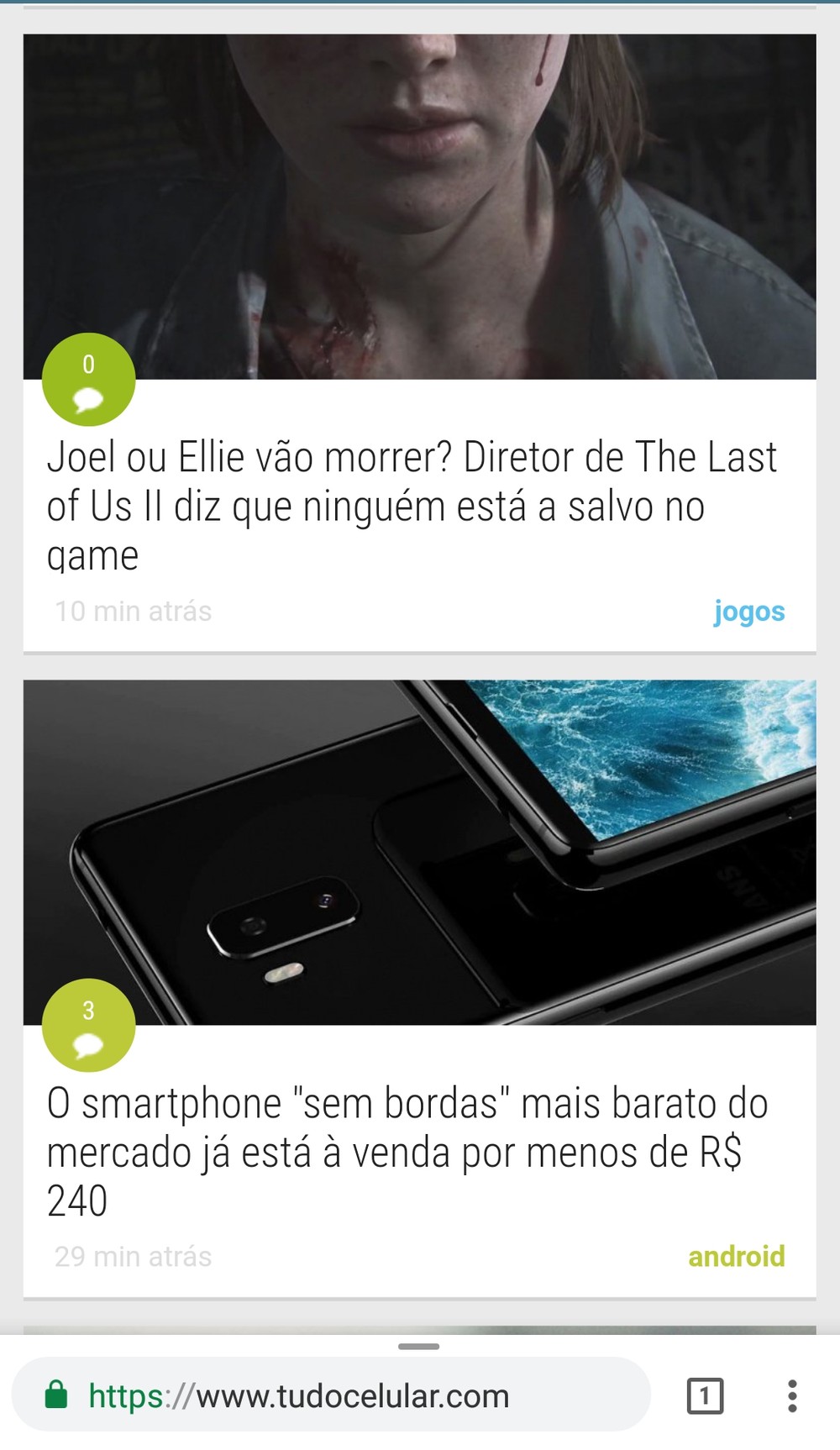The width and height of the screenshot is (840, 1450).
Task: Open The Last of Us II article
Action: click(x=412, y=505)
